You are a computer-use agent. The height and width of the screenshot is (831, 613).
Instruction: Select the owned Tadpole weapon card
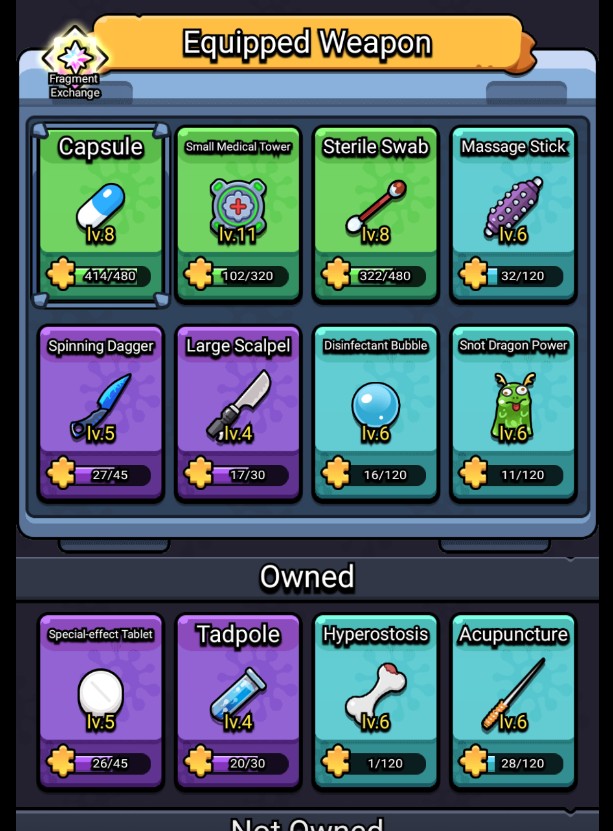238,700
